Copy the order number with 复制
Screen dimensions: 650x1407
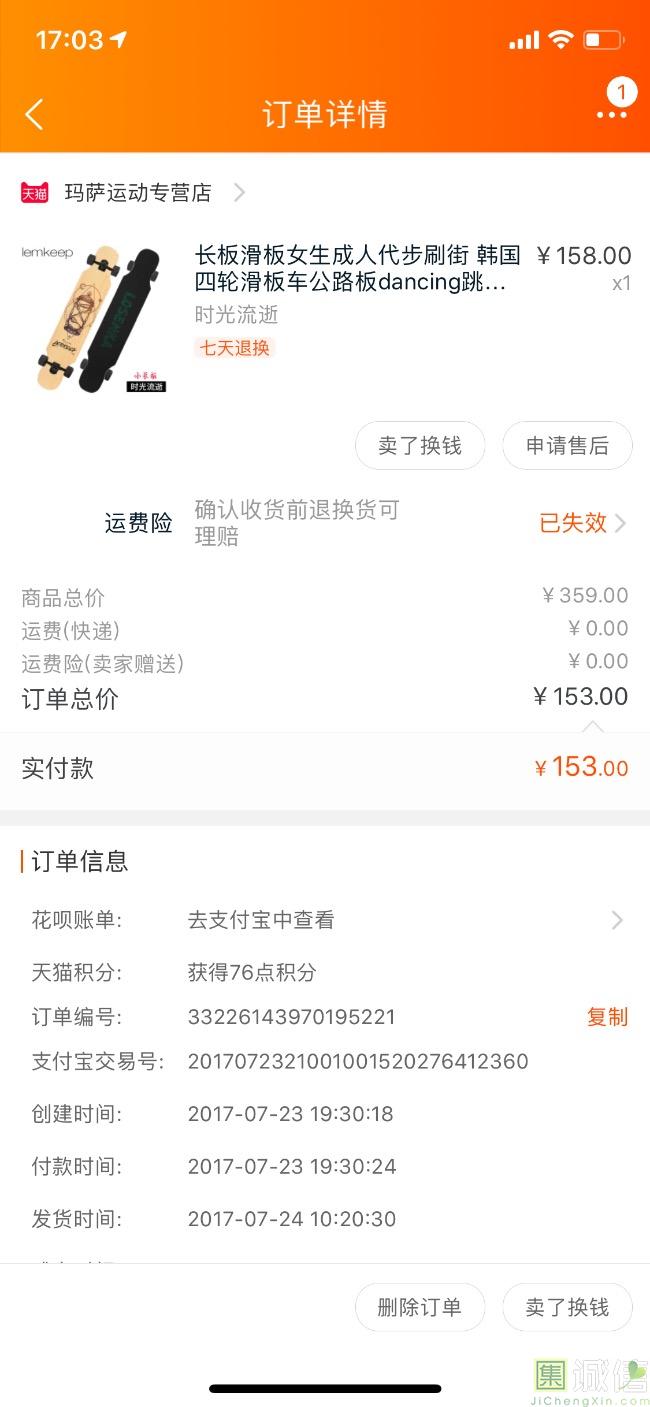pos(607,1017)
